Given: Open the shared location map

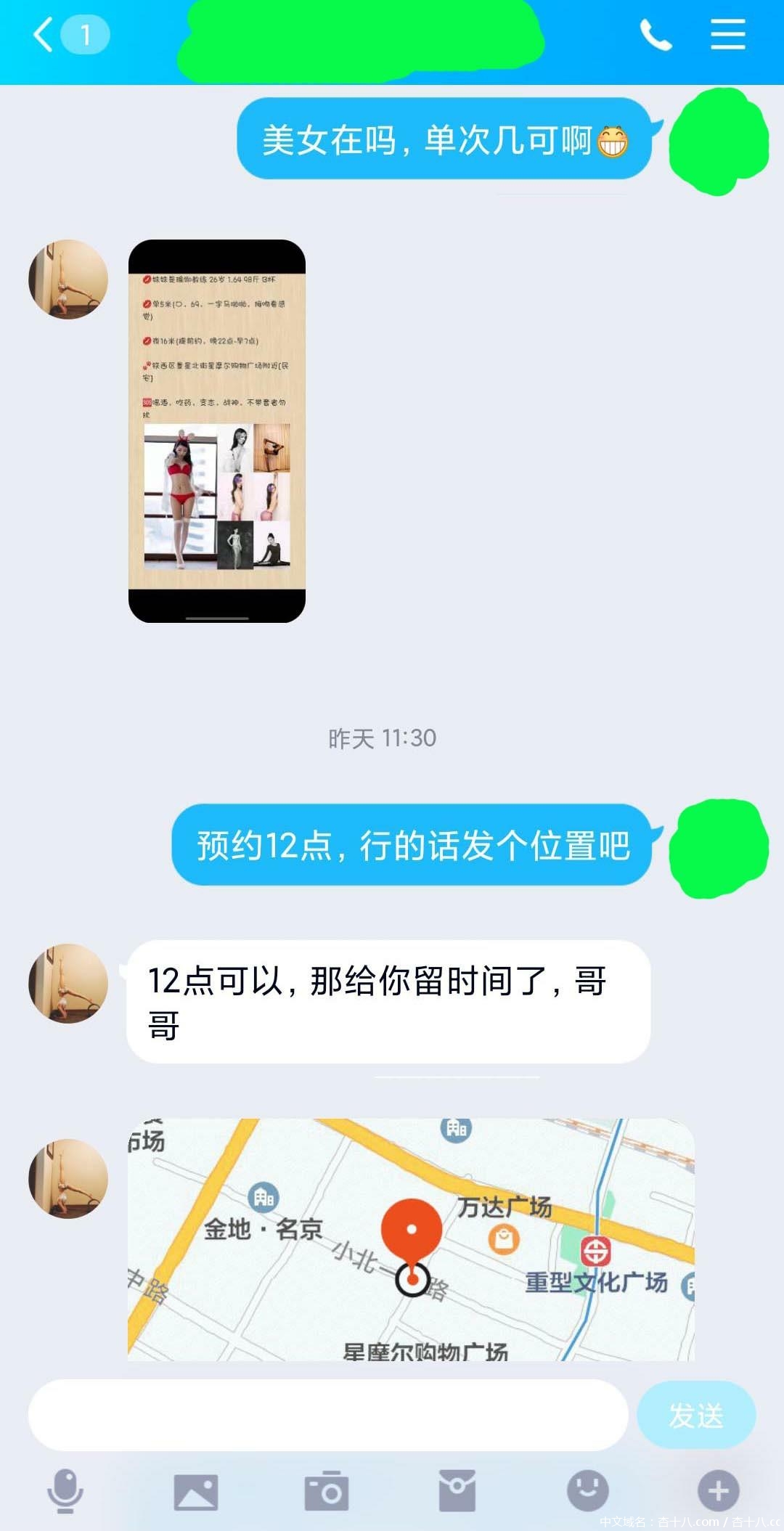Looking at the screenshot, I should (x=411, y=1238).
